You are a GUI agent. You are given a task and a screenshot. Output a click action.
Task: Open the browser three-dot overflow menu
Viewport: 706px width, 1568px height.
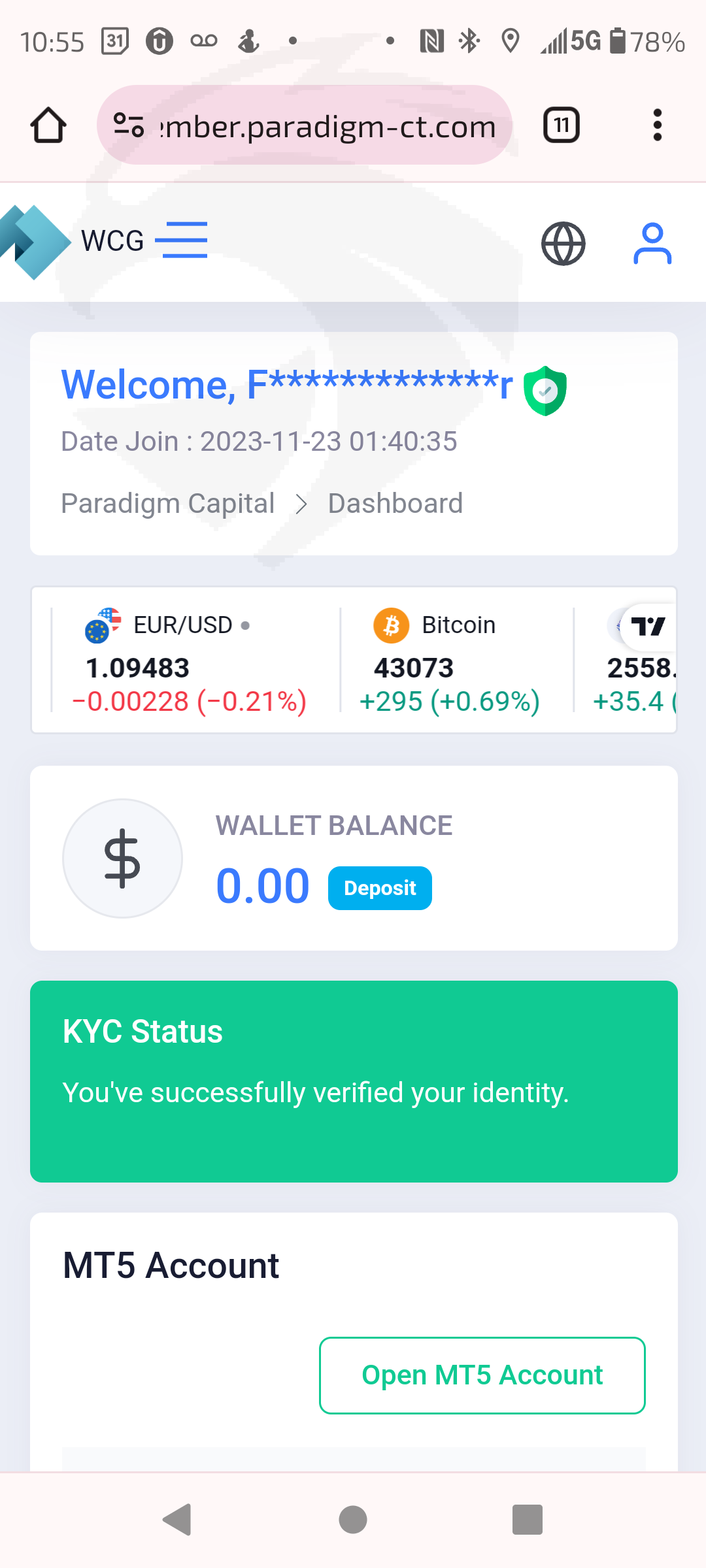[x=658, y=125]
